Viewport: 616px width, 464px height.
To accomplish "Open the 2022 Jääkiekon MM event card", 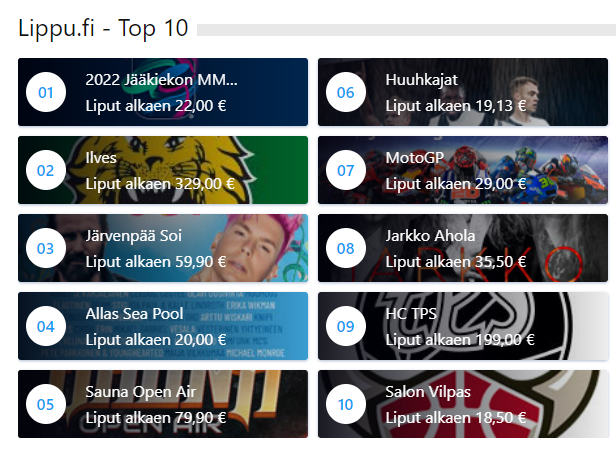I will (163, 92).
